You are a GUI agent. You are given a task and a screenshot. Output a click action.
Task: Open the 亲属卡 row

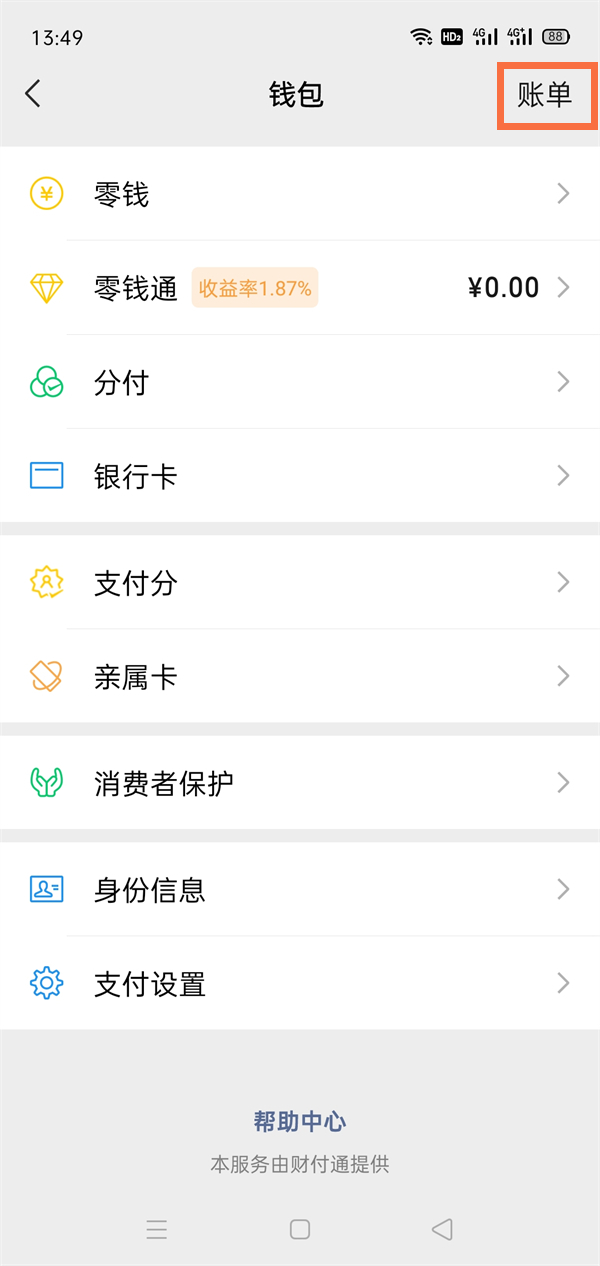[300, 677]
